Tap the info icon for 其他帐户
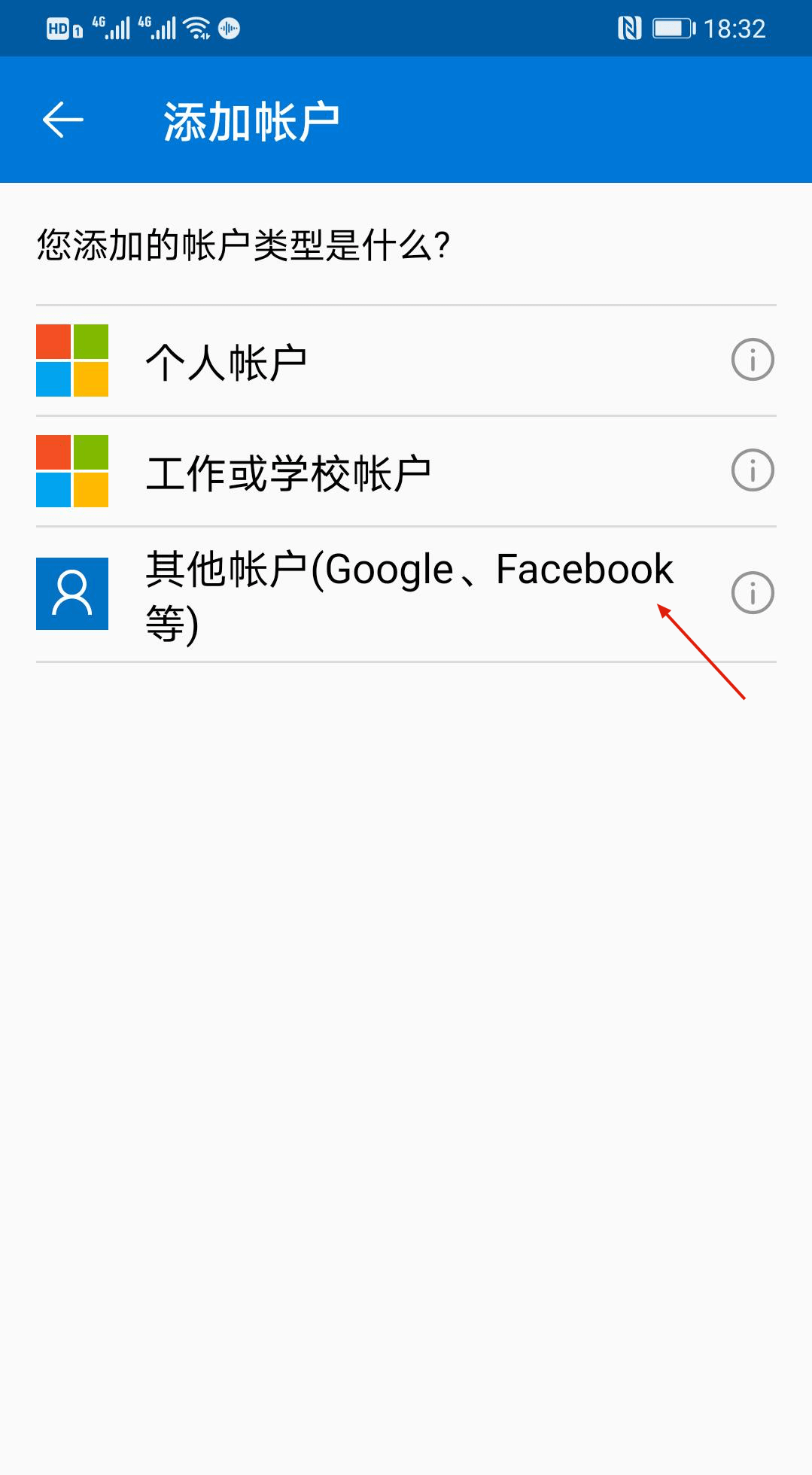 (x=753, y=593)
